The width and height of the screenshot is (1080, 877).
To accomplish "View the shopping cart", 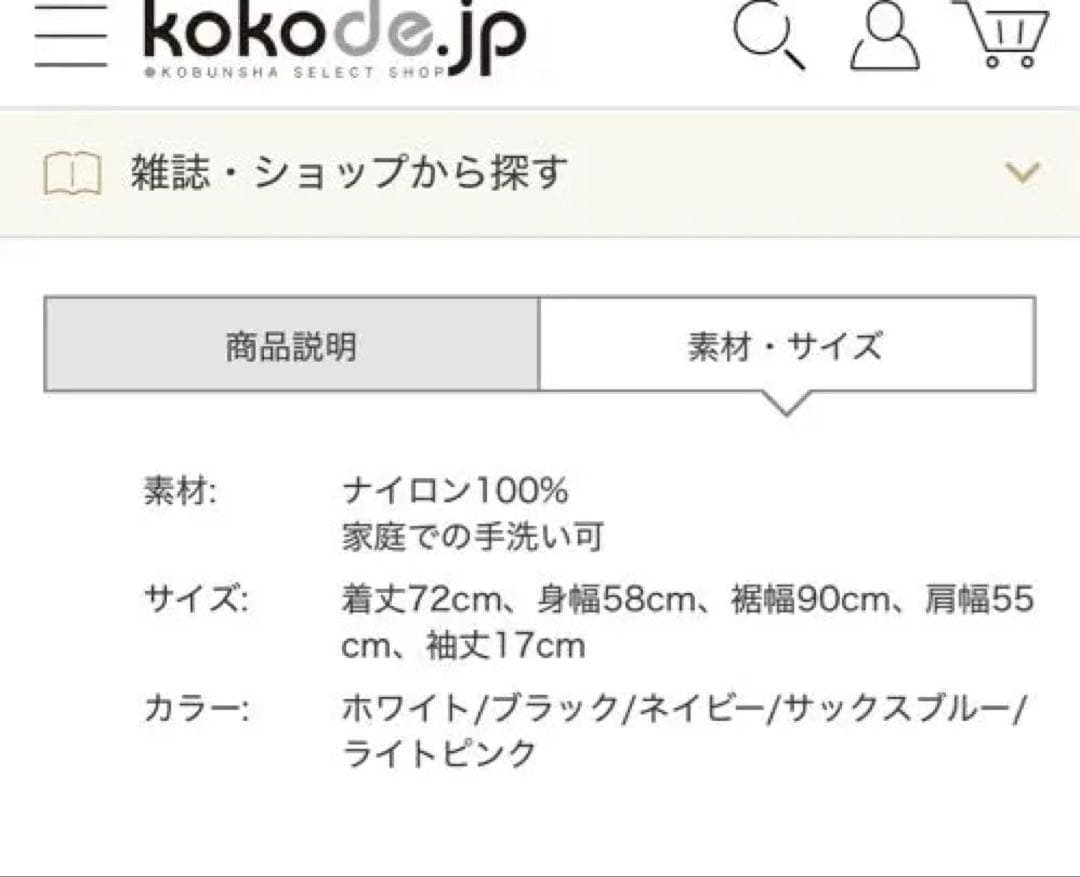I will pos(1003,36).
